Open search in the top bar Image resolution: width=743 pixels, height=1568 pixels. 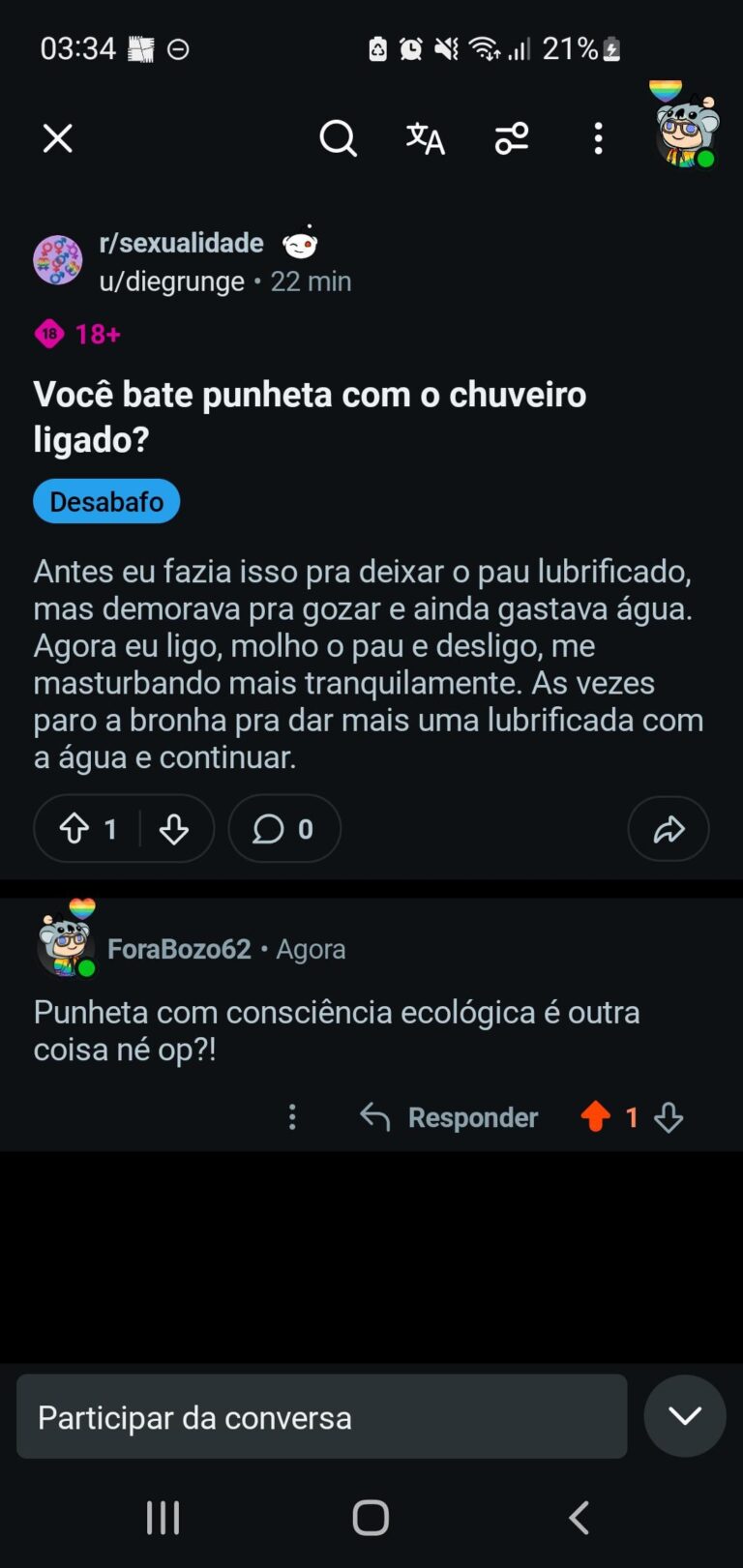(338, 138)
